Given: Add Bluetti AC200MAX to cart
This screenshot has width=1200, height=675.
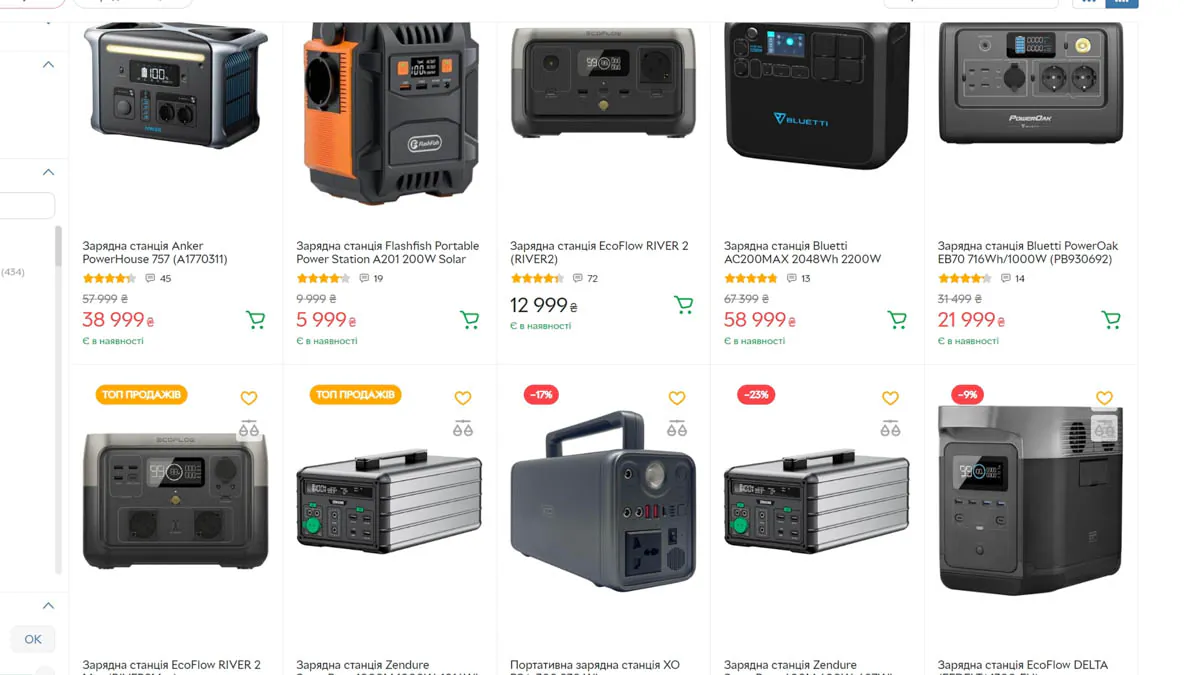Looking at the screenshot, I should pos(897,320).
